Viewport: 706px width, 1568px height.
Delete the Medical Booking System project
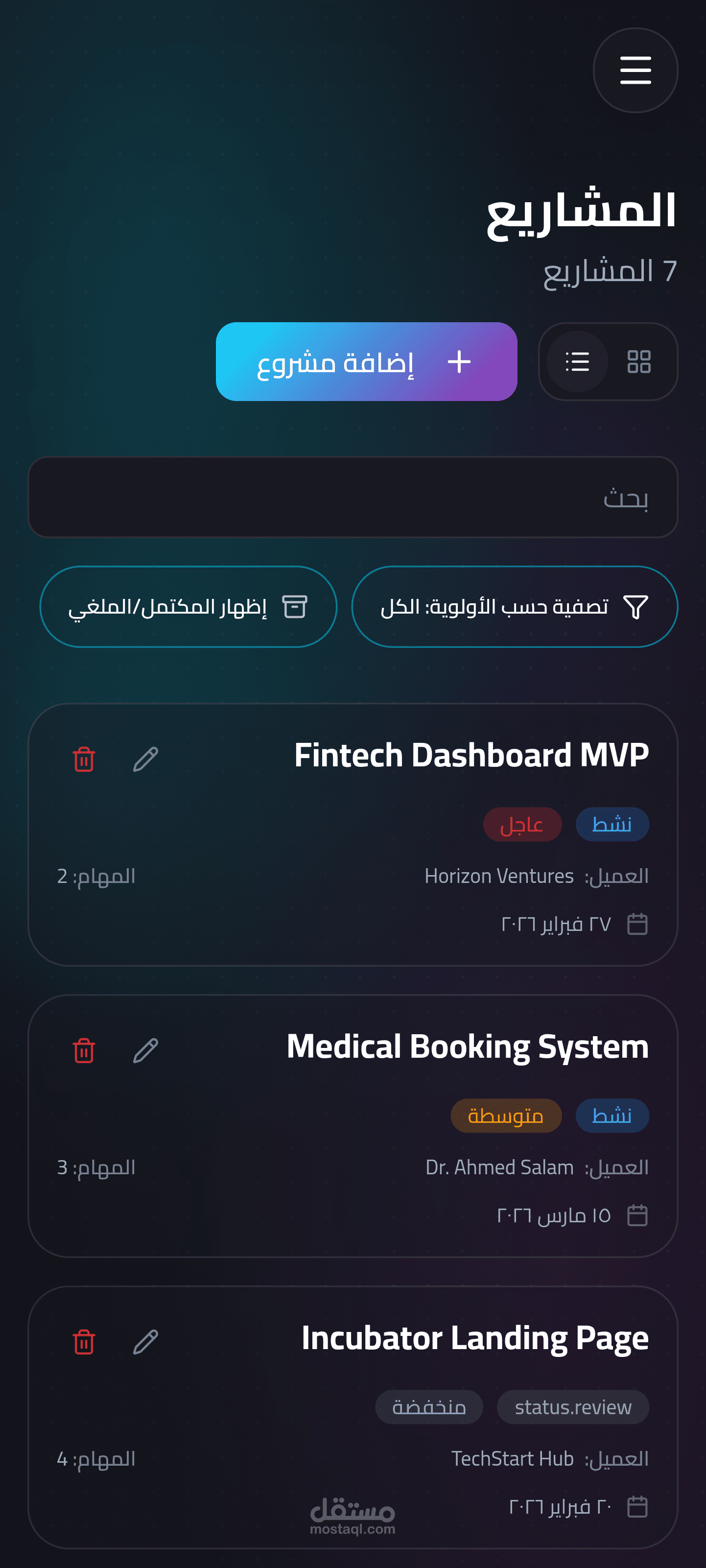click(84, 1050)
